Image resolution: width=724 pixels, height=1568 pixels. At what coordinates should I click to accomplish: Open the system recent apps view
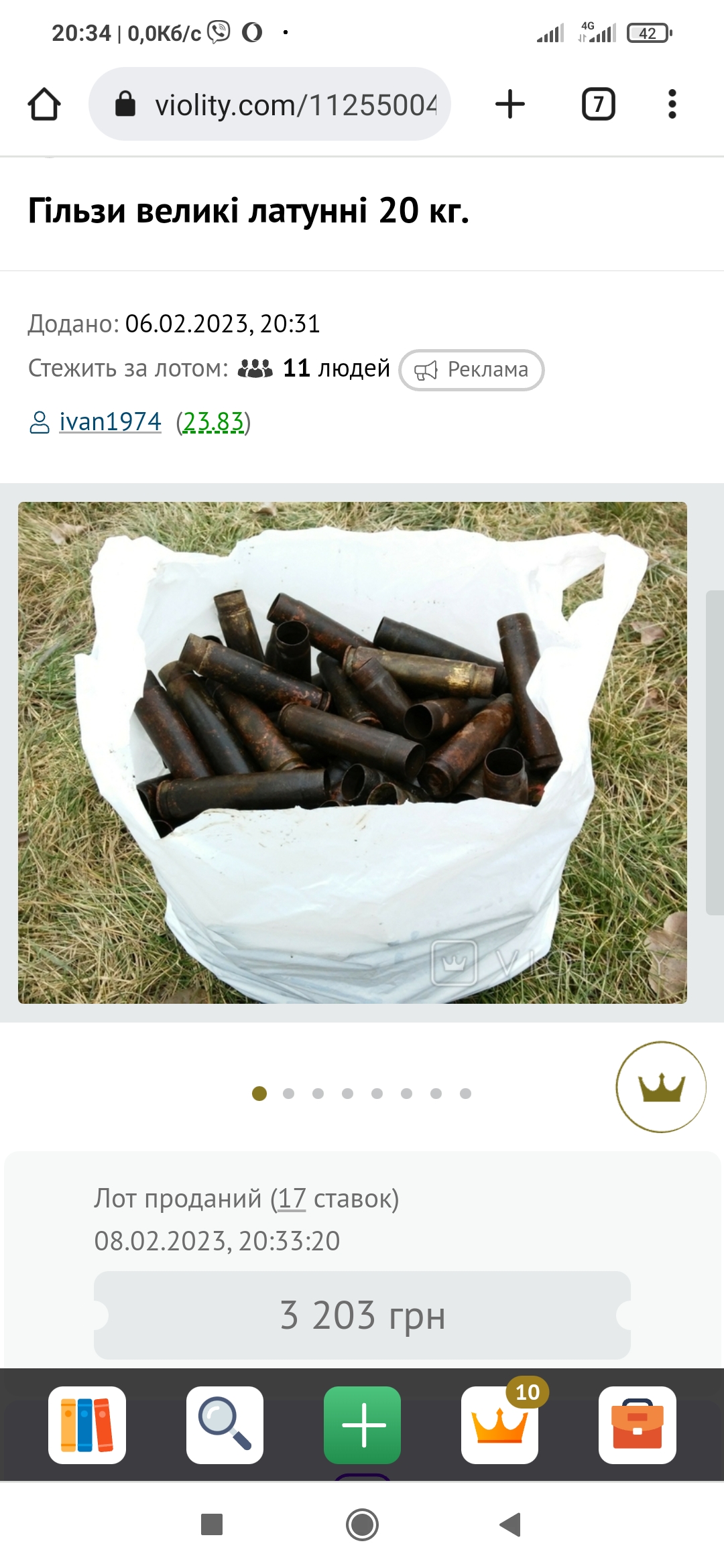tap(212, 1525)
